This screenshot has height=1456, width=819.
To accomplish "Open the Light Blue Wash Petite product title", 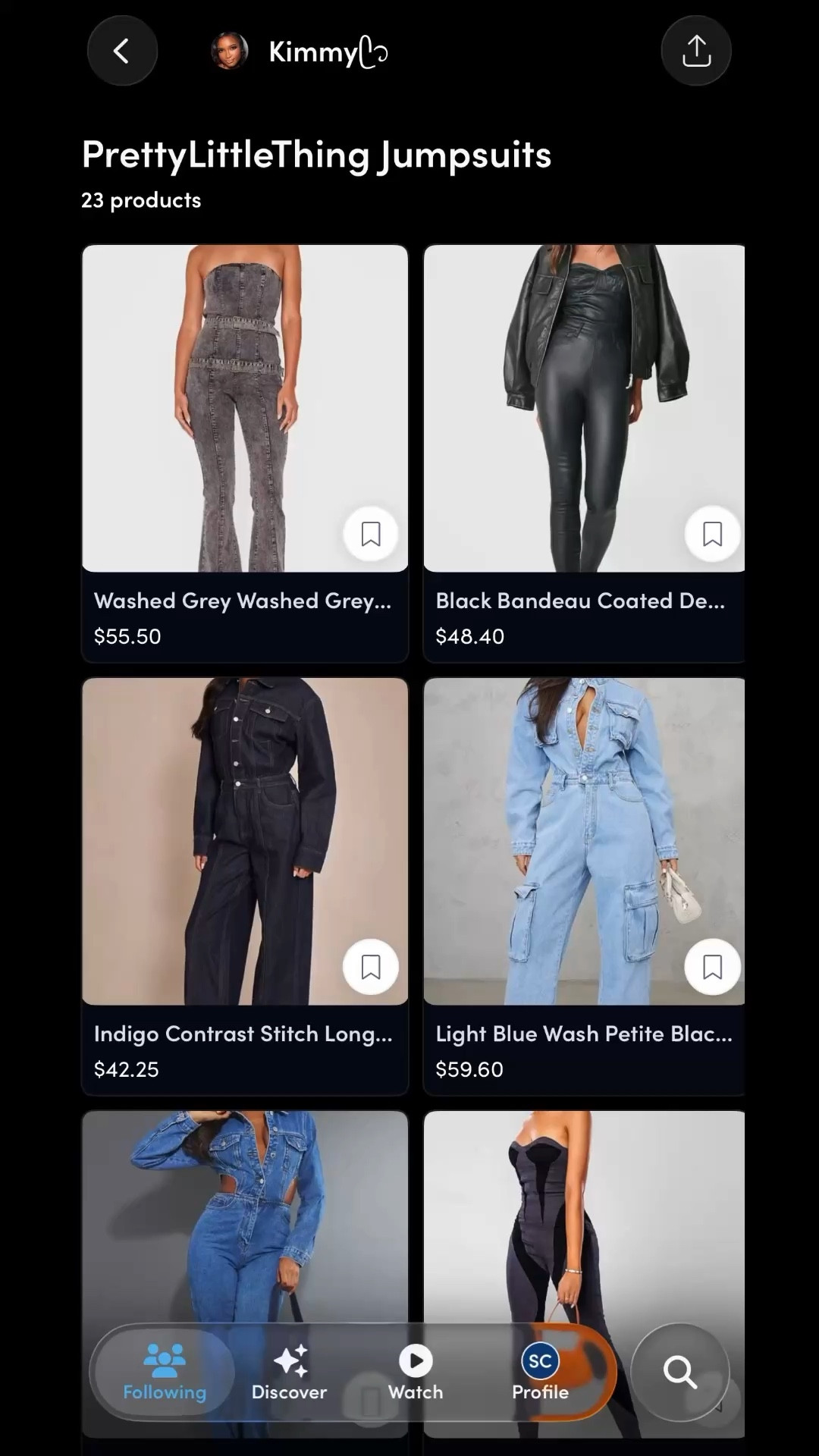I will coord(584,1033).
